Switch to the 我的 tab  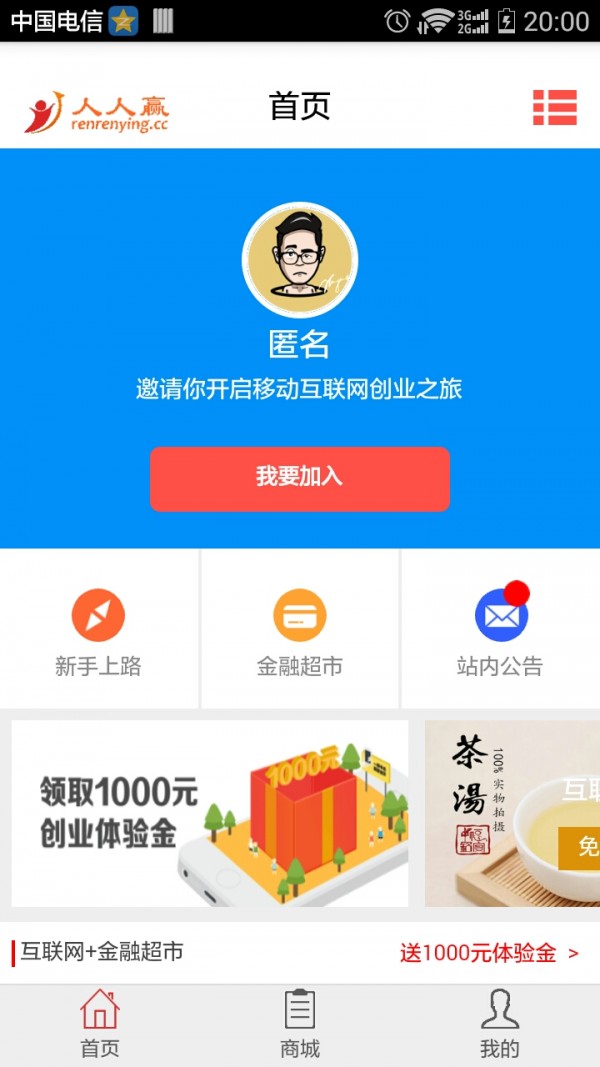click(500, 1024)
